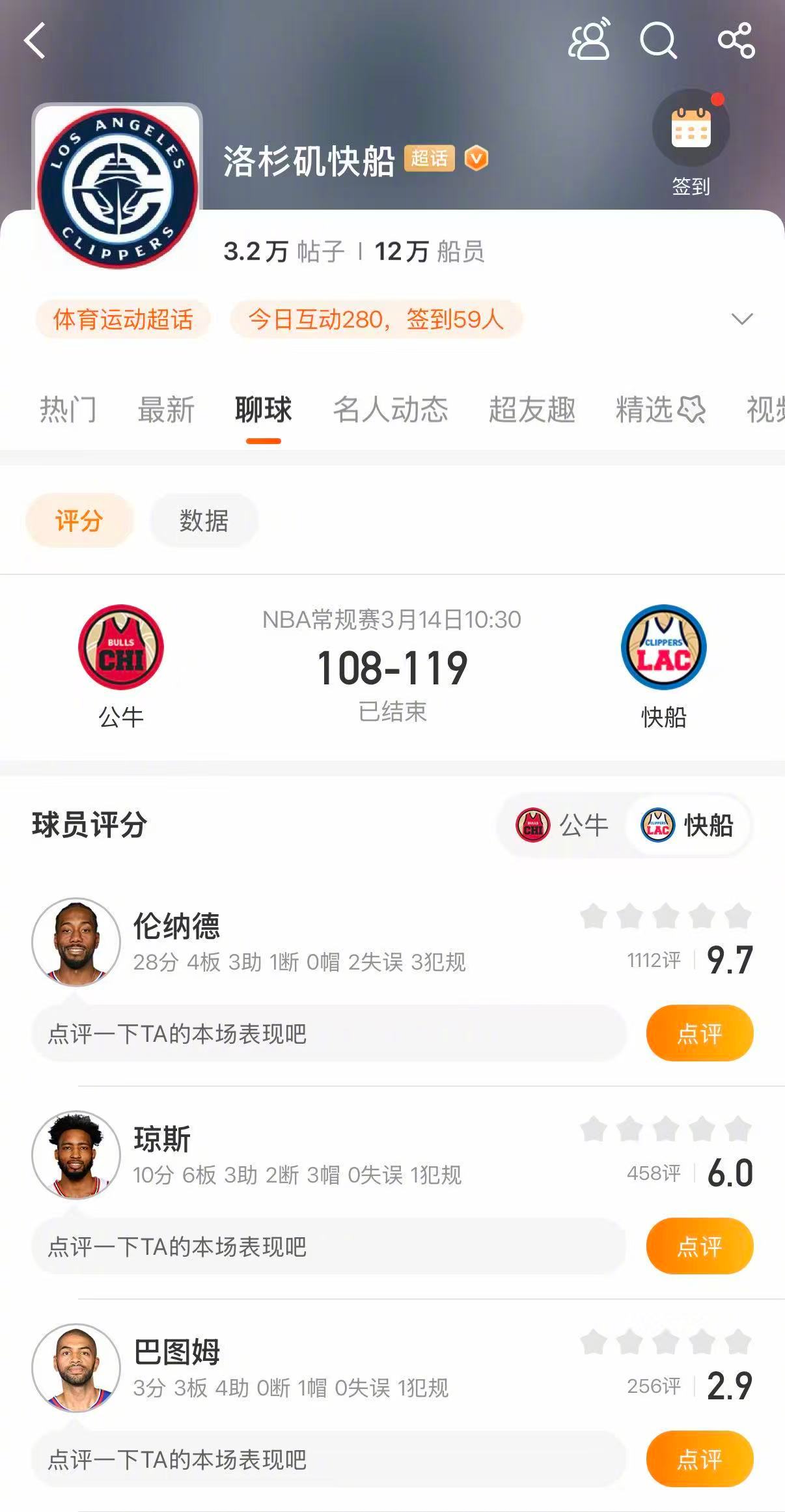Tap the 签到 calendar check-in icon
Viewport: 785px width, 1512px height.
point(692,129)
